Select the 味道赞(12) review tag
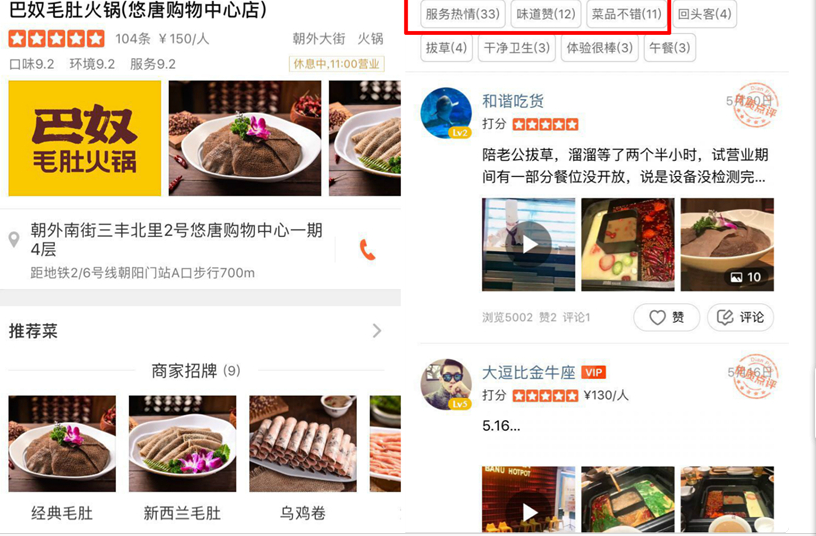This screenshot has width=816, height=536. click(546, 15)
